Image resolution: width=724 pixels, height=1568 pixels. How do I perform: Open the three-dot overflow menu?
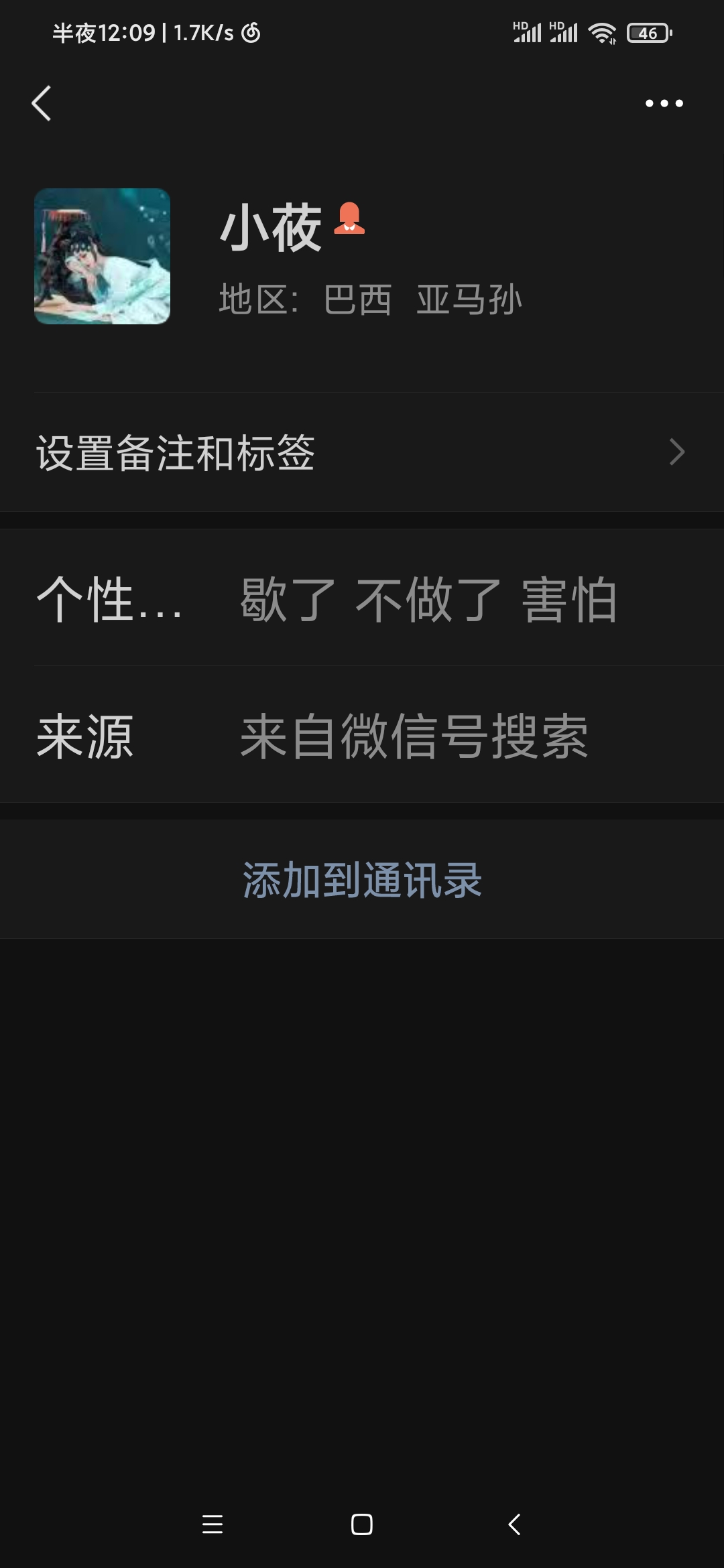click(664, 103)
